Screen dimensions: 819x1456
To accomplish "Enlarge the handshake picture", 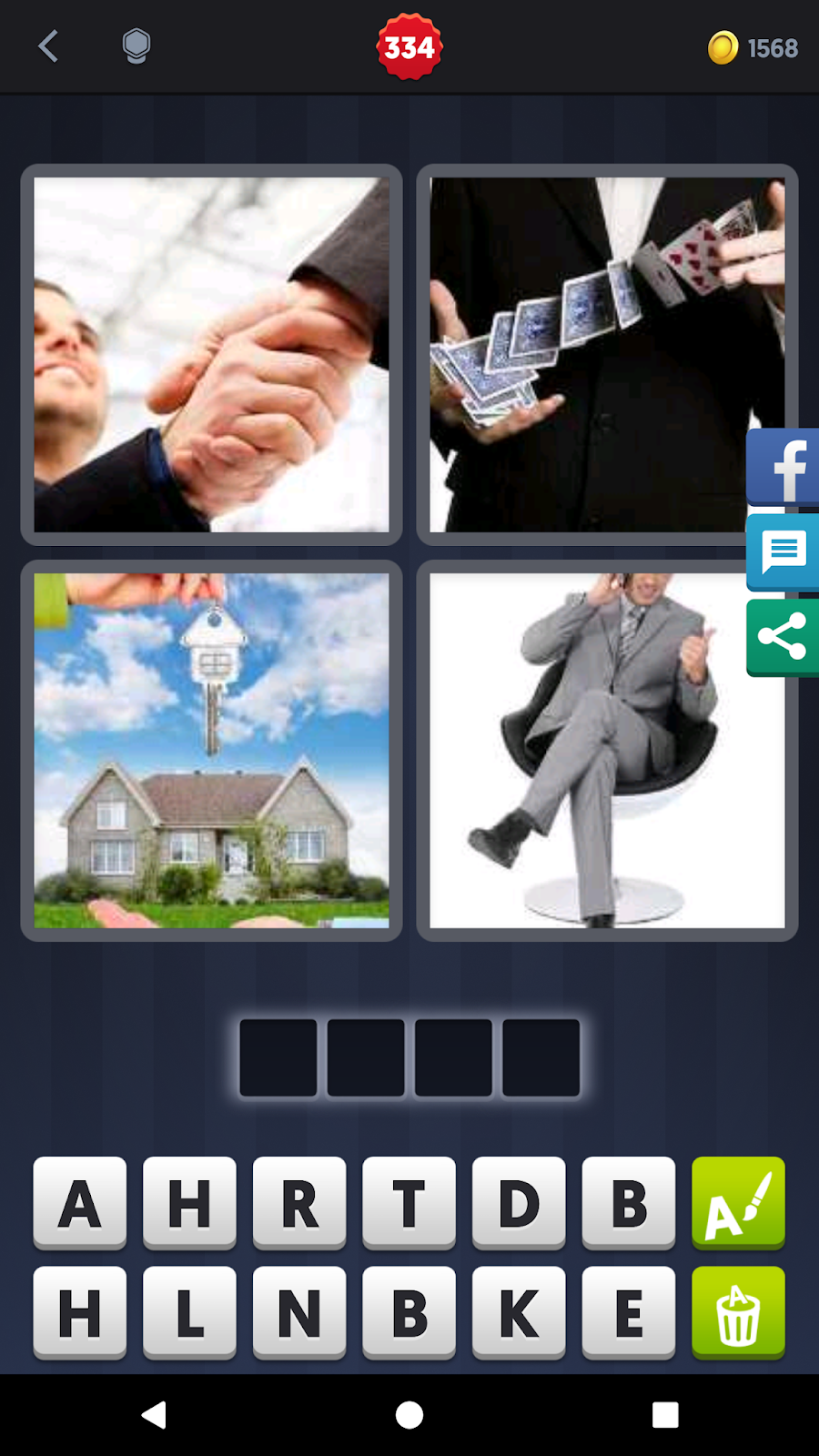I will tap(211, 355).
